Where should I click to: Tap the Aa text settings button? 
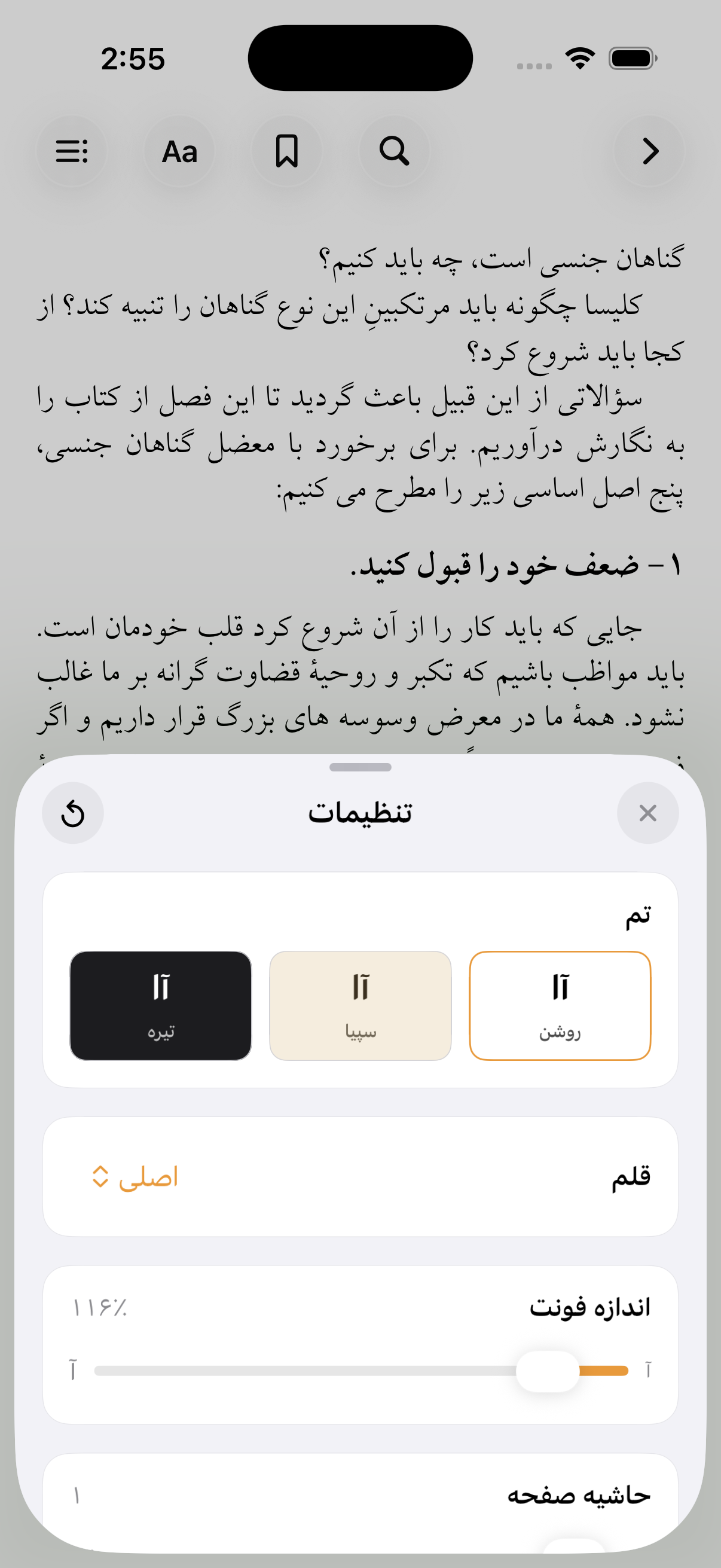179,151
